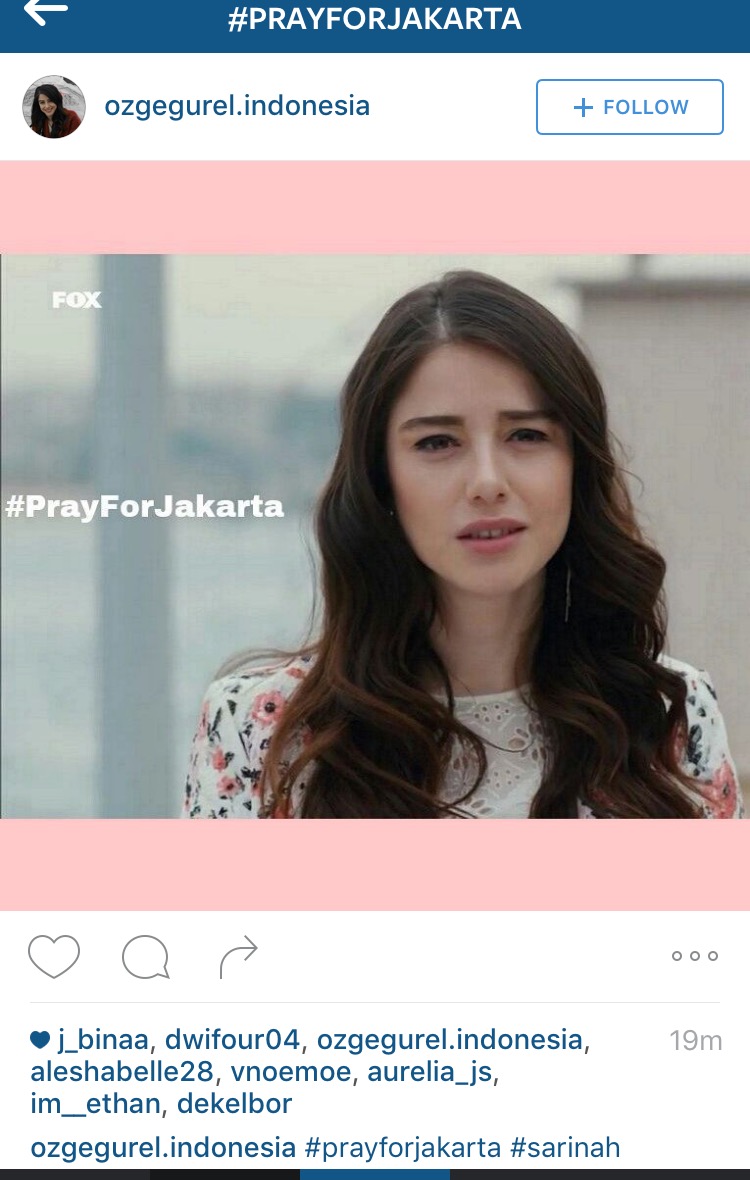Open dekelbor's profile from likes list
The height and width of the screenshot is (1180, 750).
(235, 1104)
